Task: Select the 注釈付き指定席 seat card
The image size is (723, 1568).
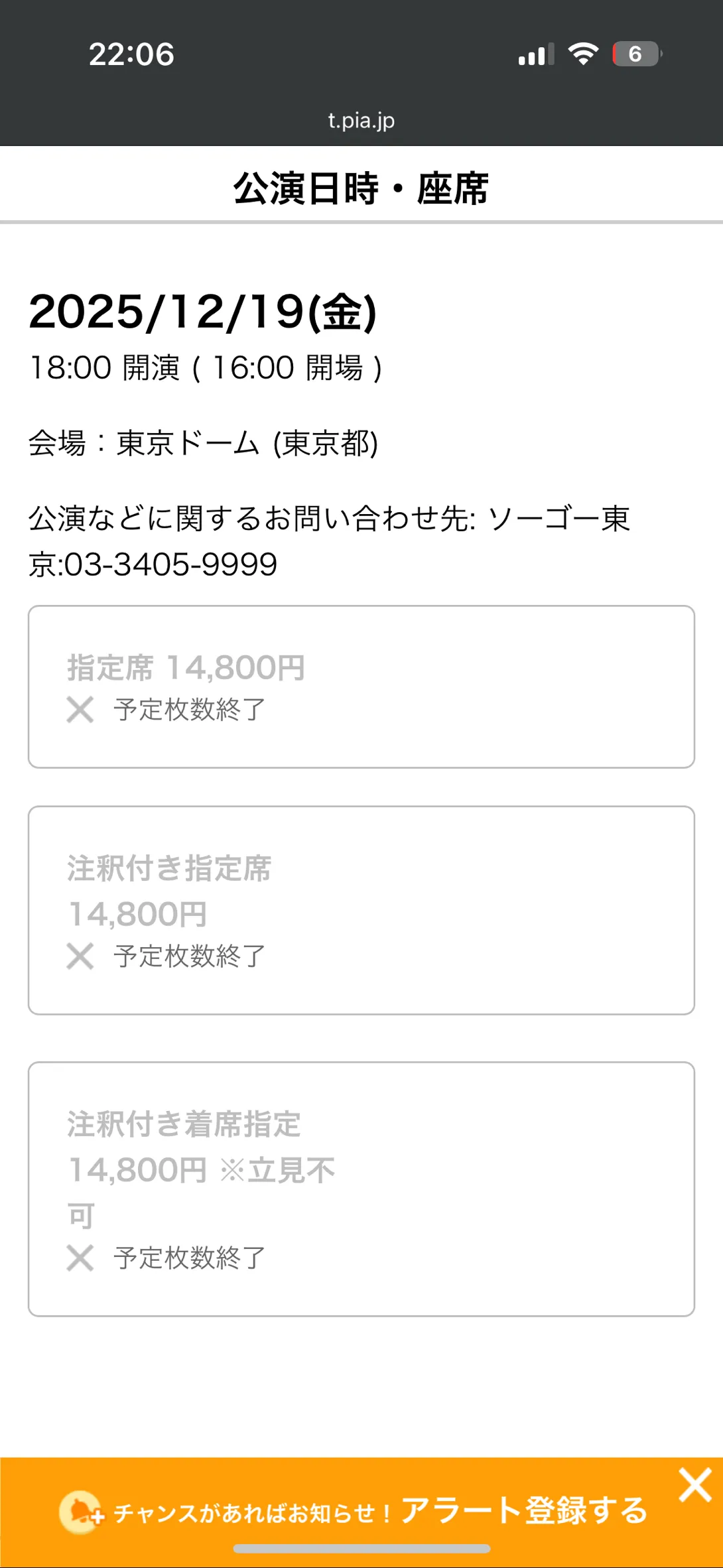Action: point(361,910)
